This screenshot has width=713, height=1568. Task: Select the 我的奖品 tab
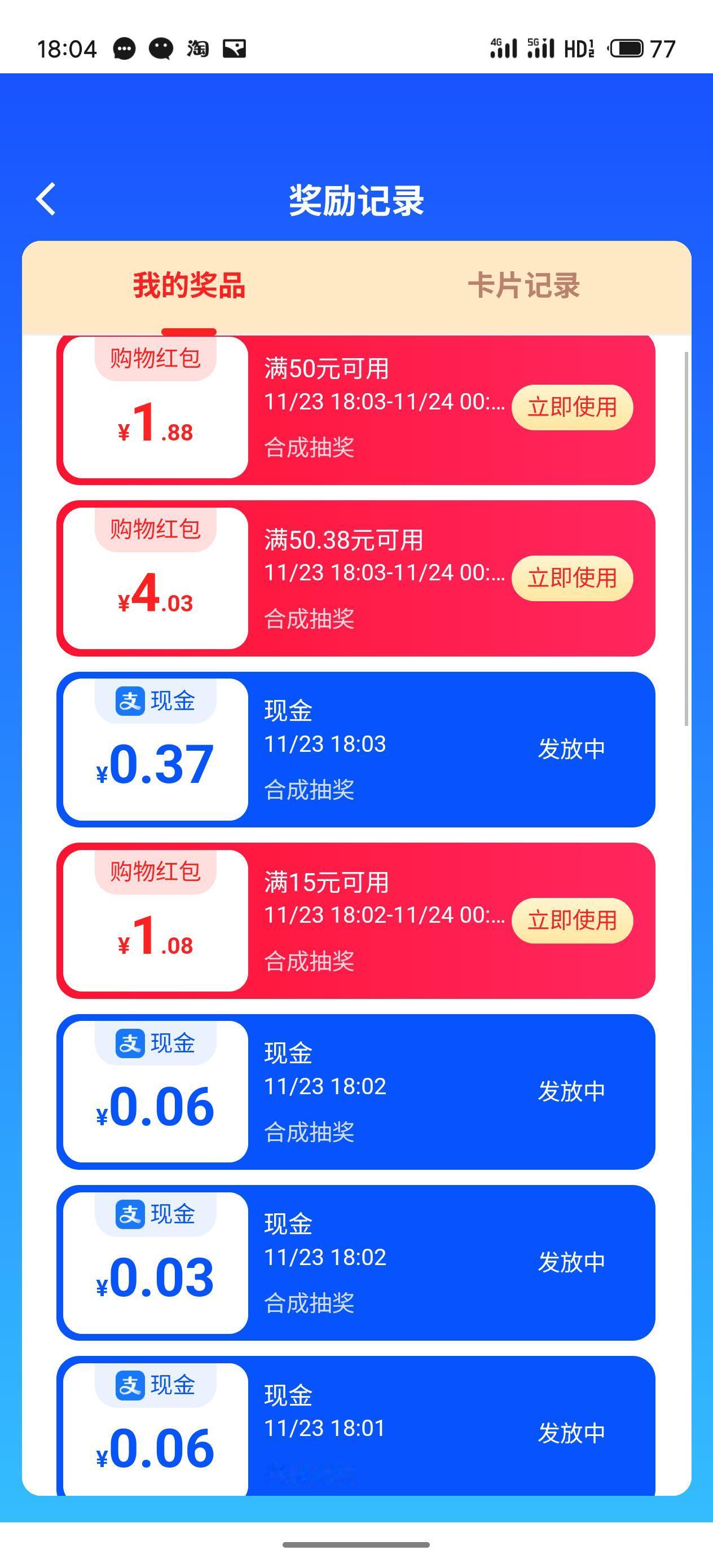click(x=189, y=286)
